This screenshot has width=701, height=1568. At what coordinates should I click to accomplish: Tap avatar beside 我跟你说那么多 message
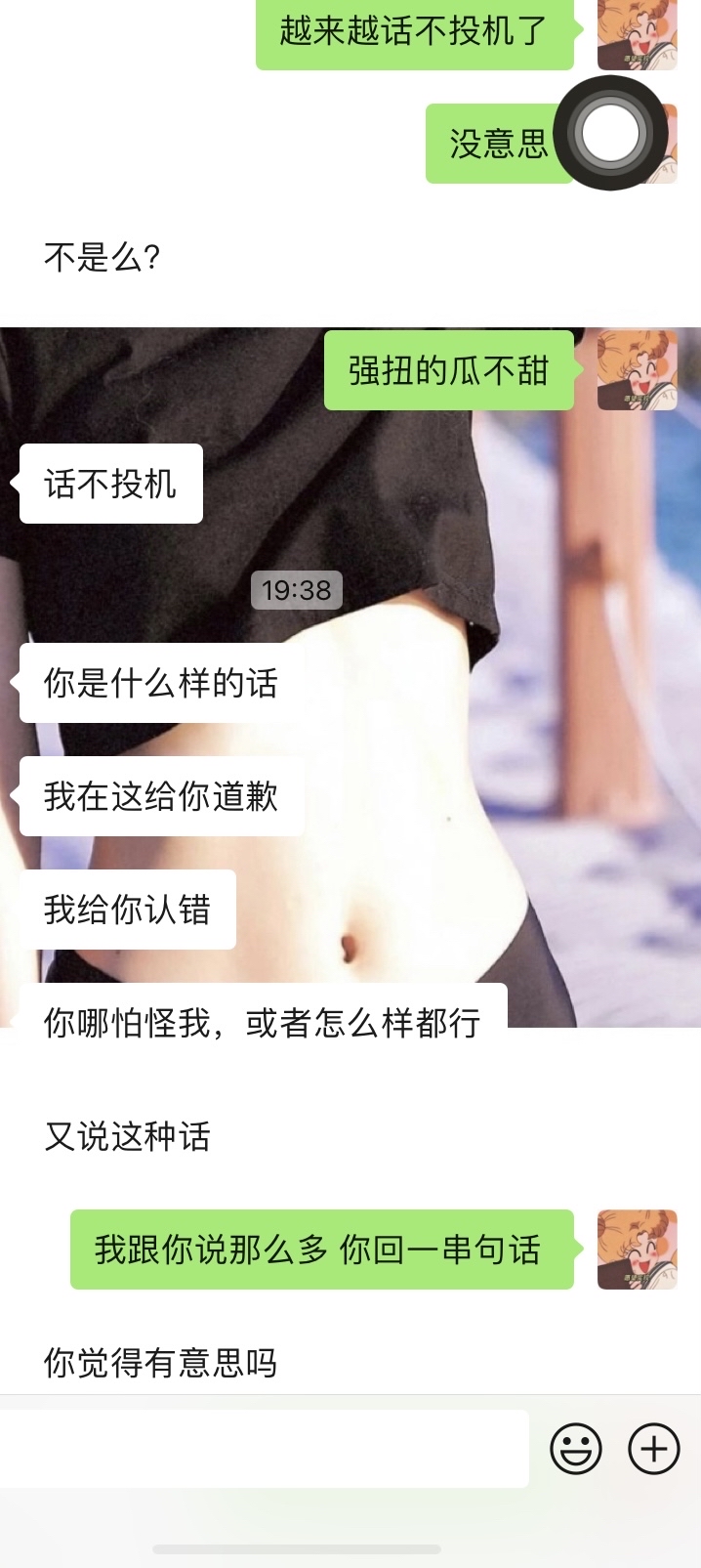[x=637, y=1249]
